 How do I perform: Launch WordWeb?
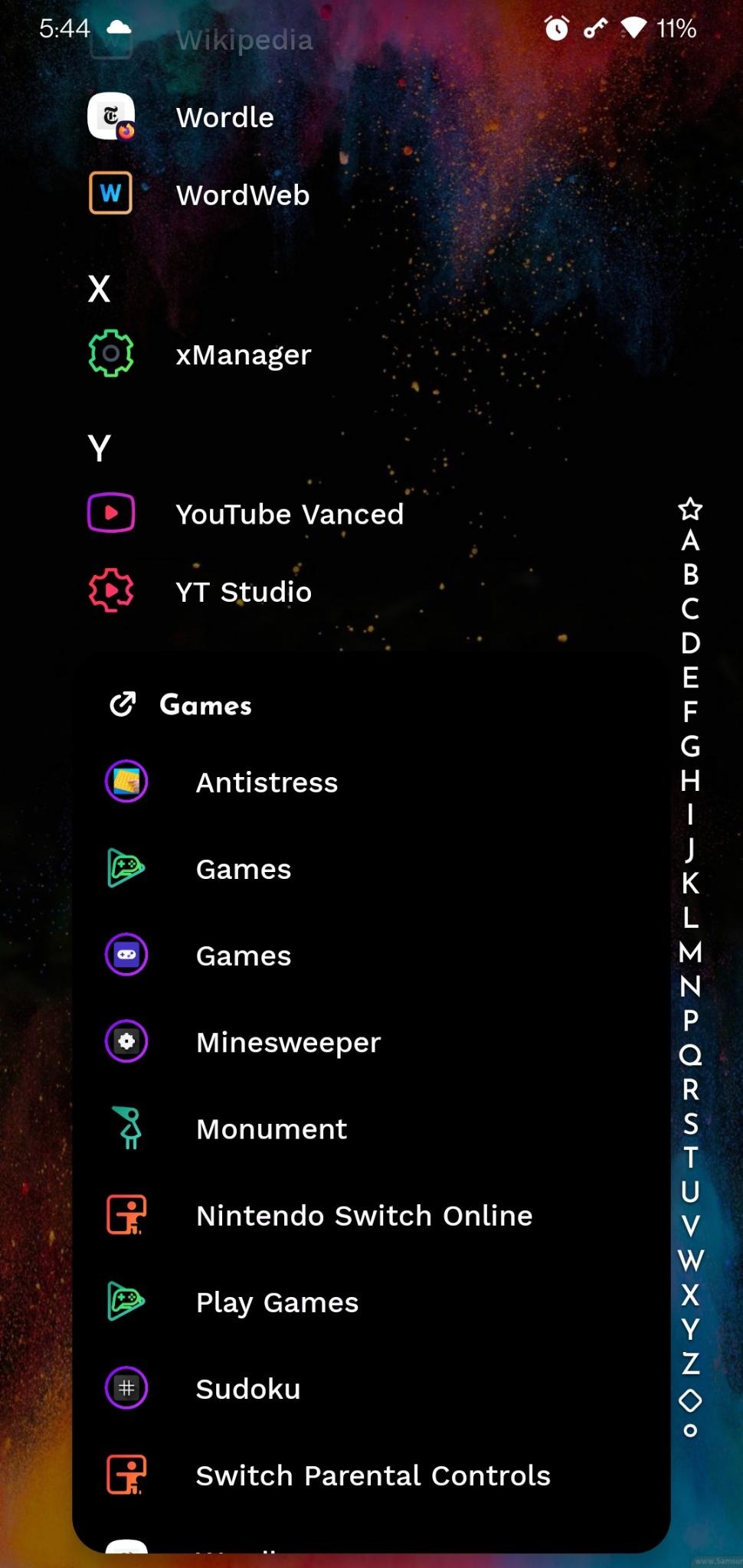[x=243, y=194]
